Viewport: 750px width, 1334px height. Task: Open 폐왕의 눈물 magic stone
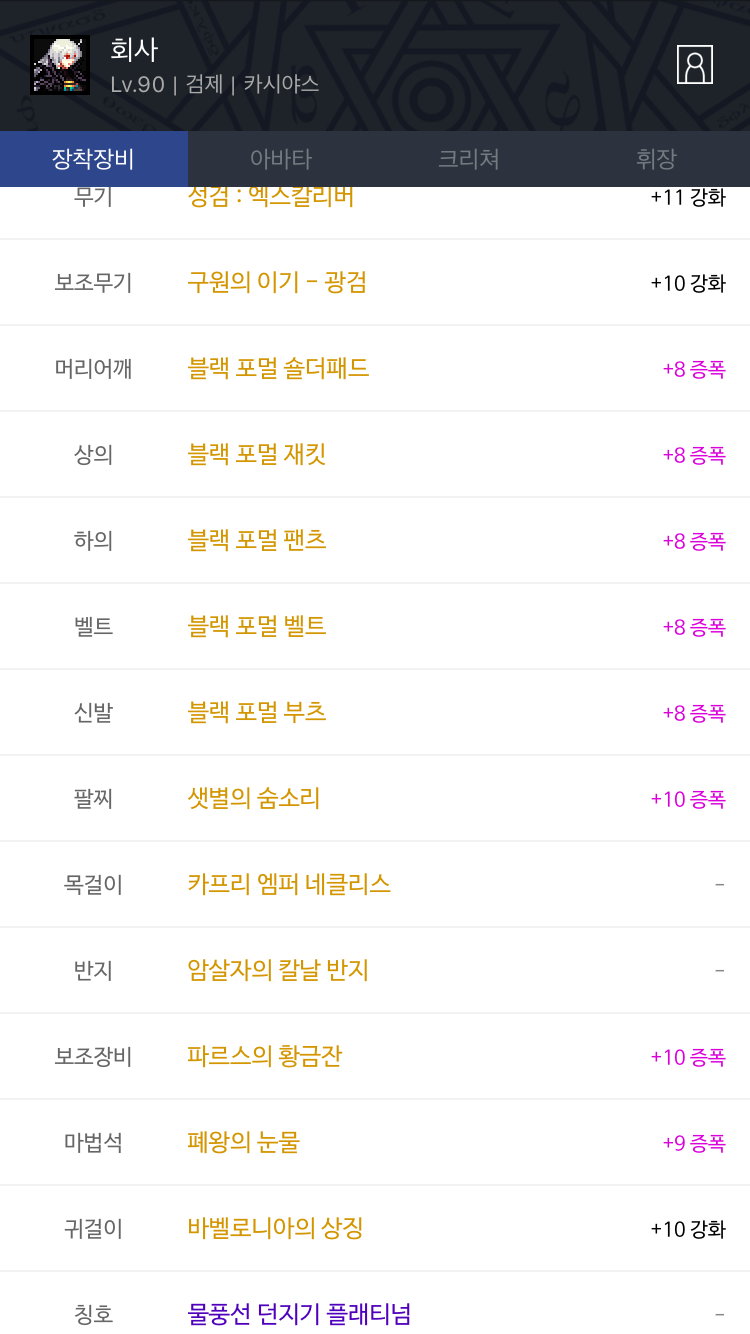[375, 1142]
